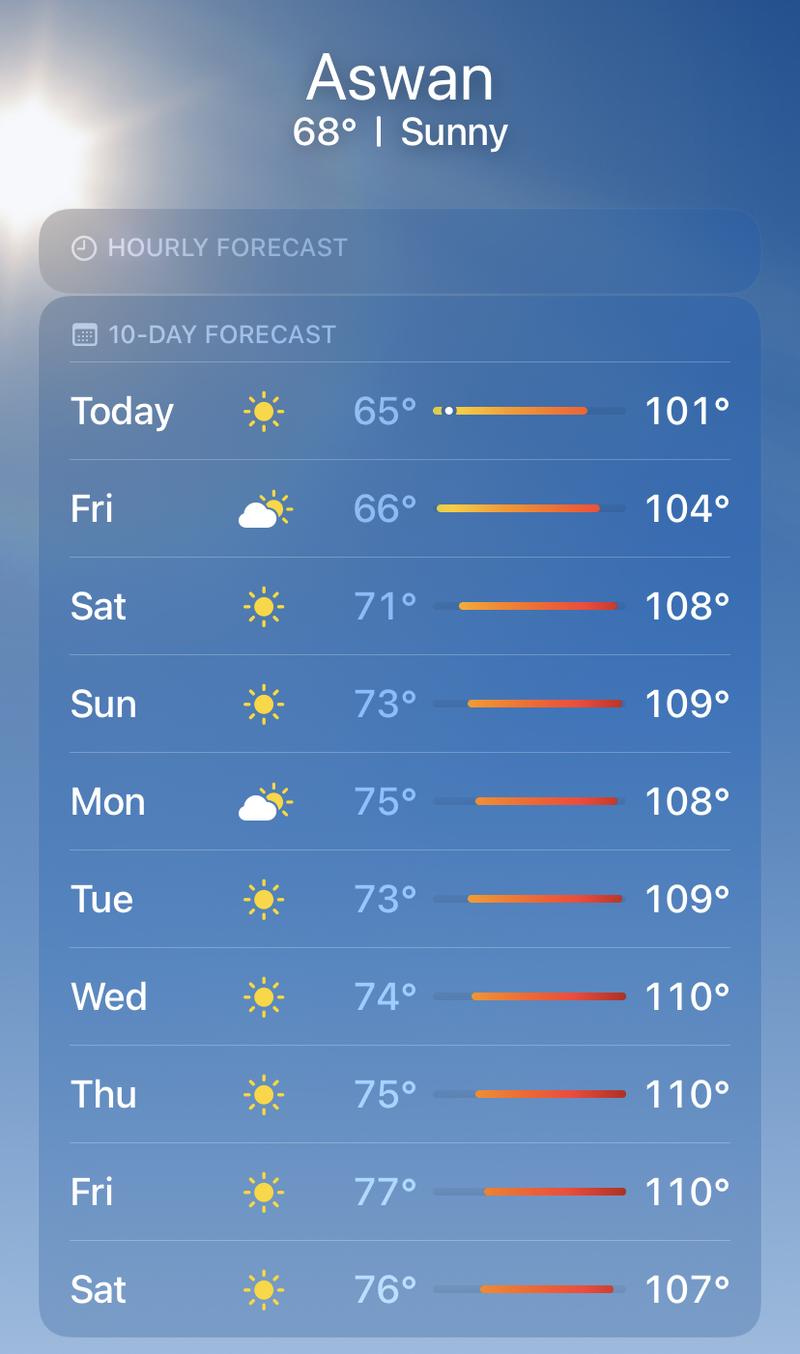Open the Sat row with 107° high
The image size is (800, 1354).
coord(399,1289)
